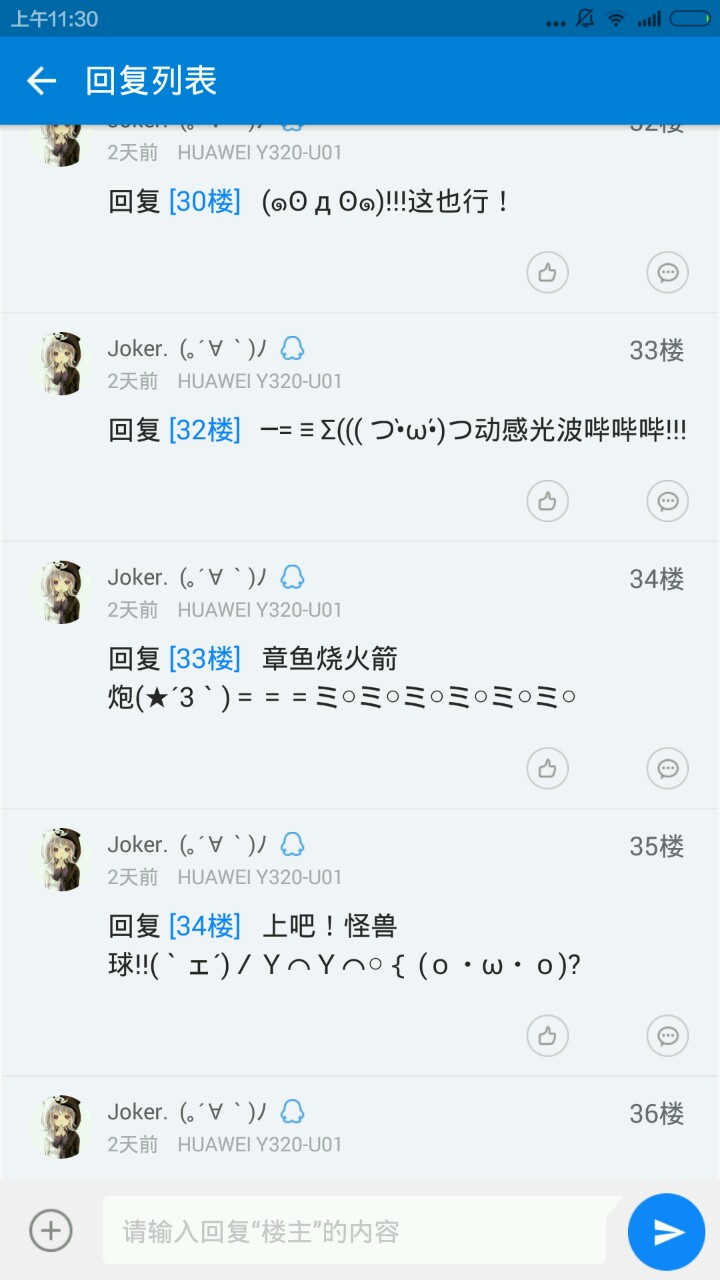
Task: Open Joker's avatar on 33楼
Action: point(61,364)
